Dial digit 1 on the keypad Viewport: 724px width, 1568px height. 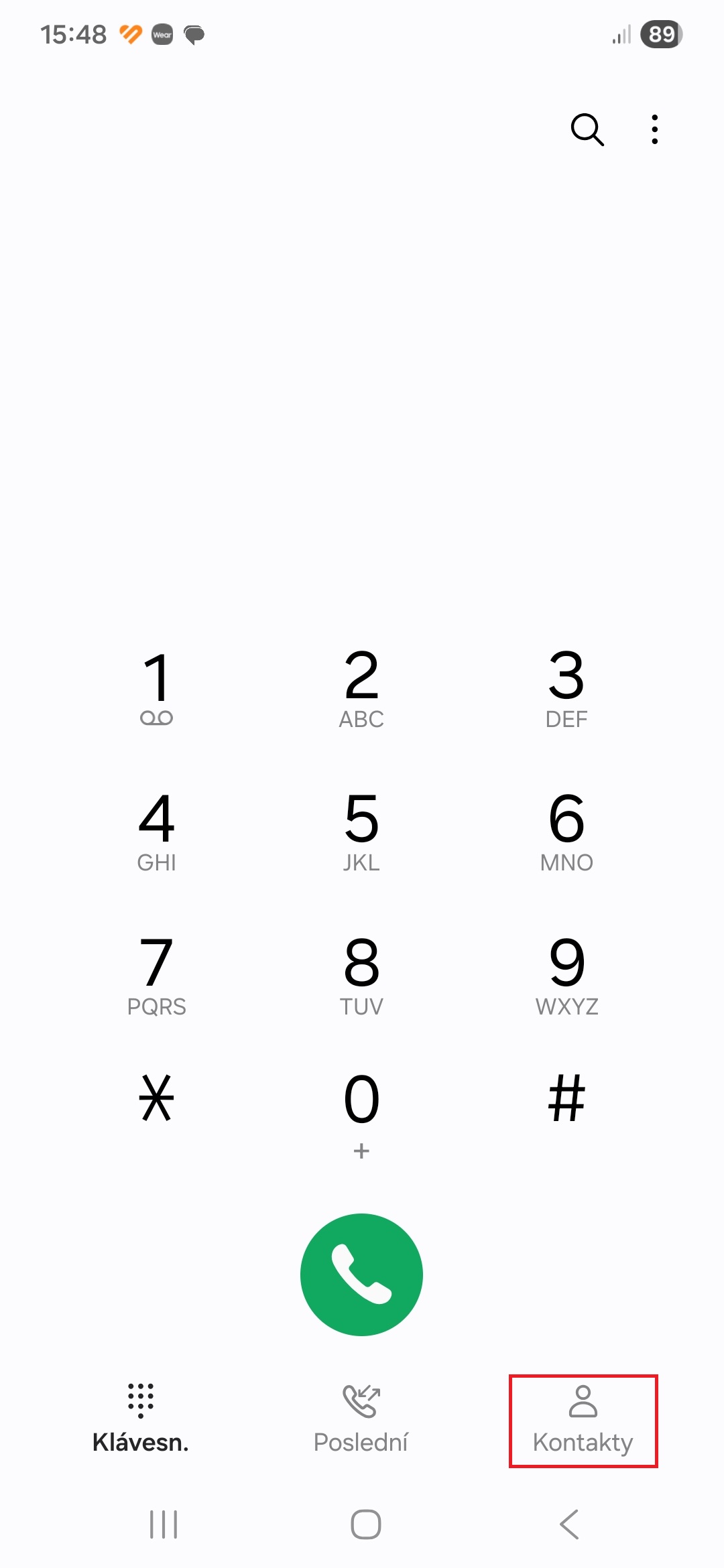click(157, 687)
